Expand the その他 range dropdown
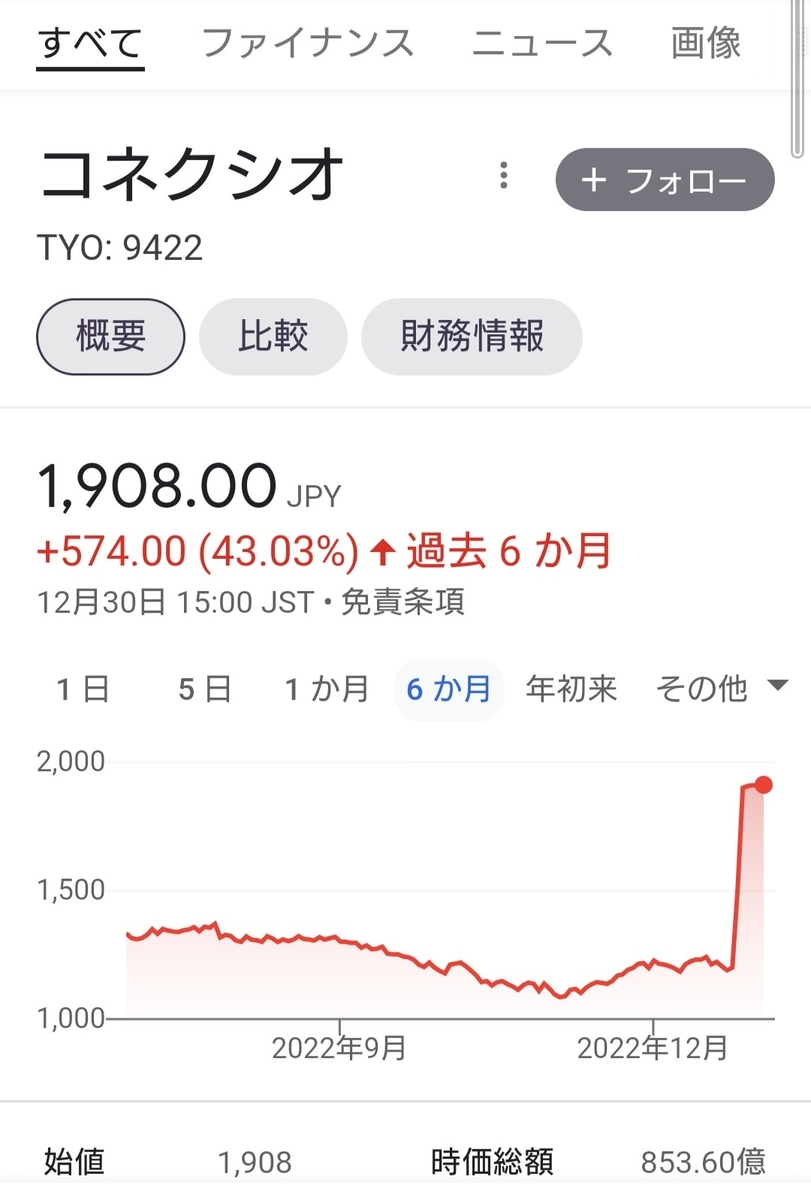Screen dimensions: 811x1200 pos(720,689)
